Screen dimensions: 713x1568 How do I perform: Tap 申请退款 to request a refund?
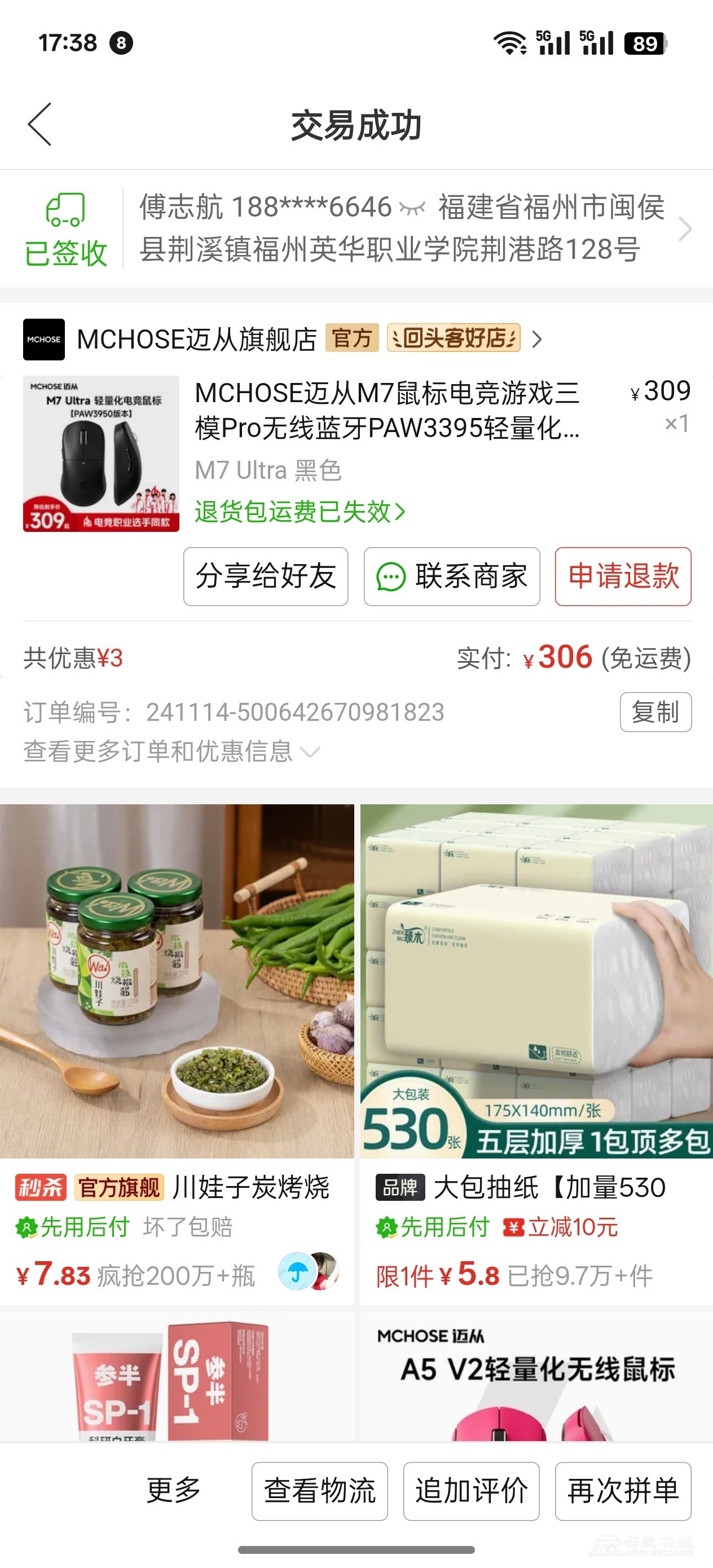point(623,576)
